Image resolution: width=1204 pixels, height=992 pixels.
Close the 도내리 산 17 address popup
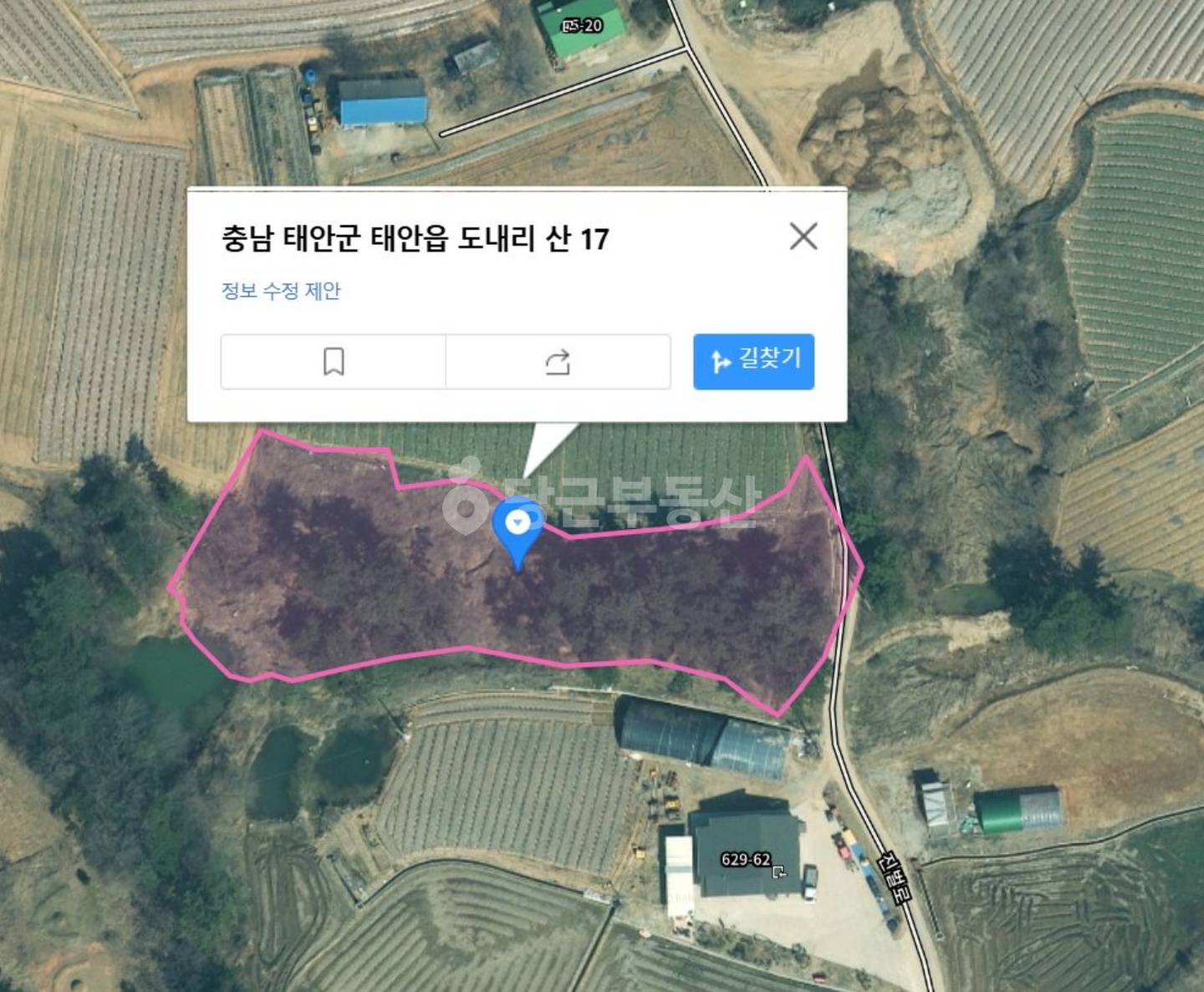[804, 237]
